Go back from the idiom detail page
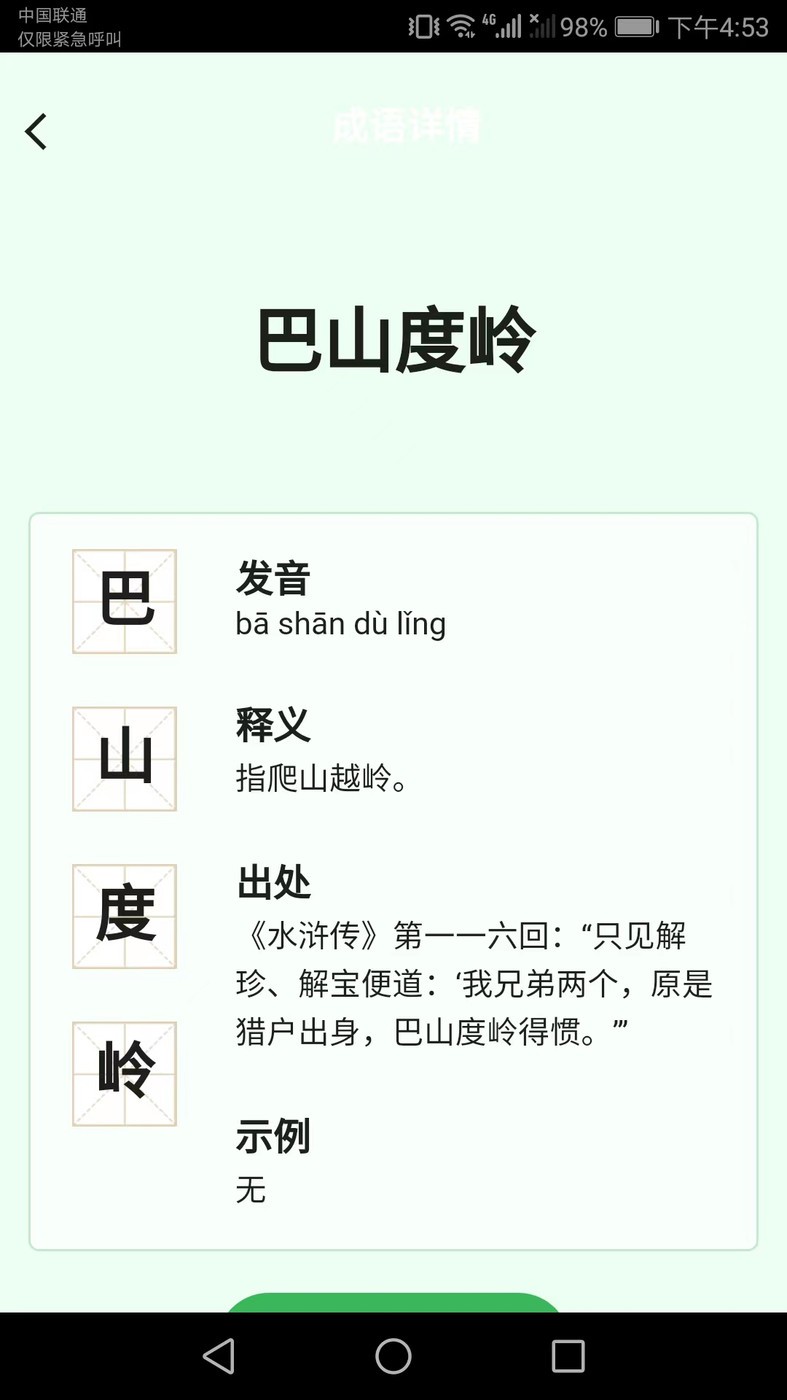 pyautogui.click(x=37, y=131)
